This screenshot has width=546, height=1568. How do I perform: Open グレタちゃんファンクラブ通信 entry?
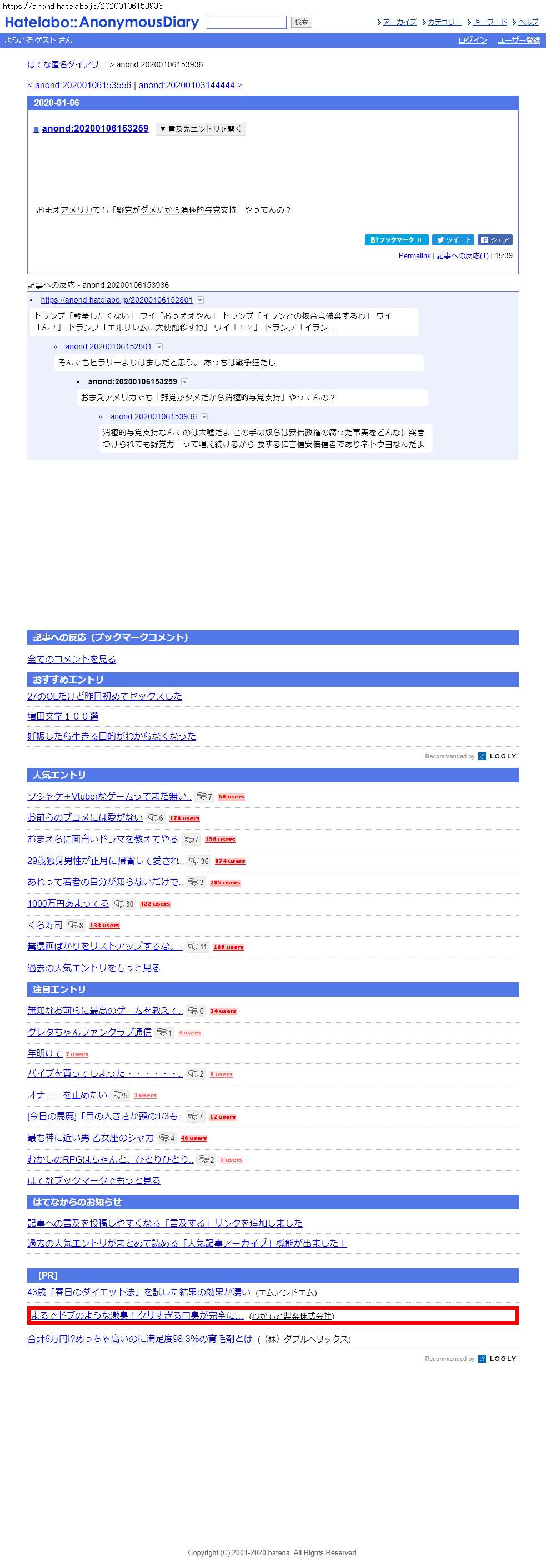pos(89,1032)
